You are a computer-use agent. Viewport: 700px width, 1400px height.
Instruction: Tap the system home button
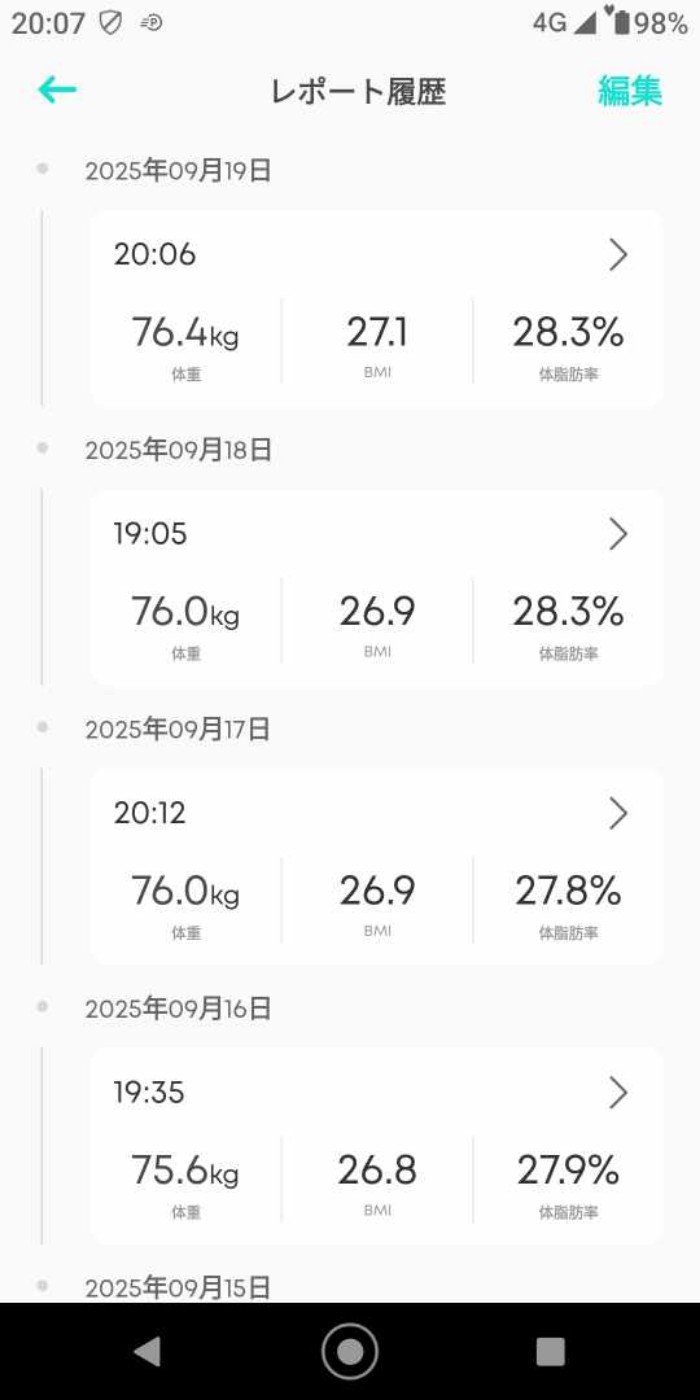click(x=350, y=1351)
